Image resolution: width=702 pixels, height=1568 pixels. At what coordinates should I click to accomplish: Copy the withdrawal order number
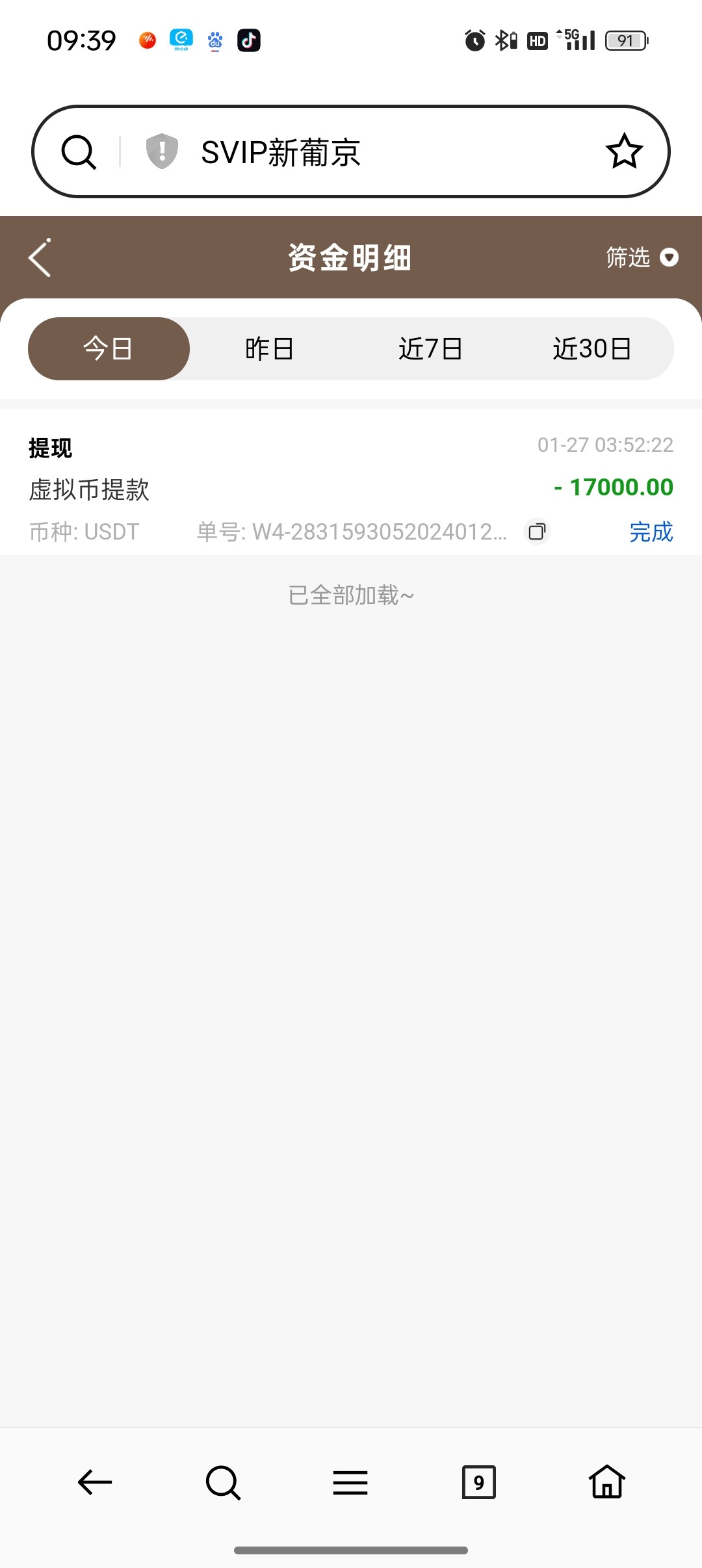click(537, 532)
